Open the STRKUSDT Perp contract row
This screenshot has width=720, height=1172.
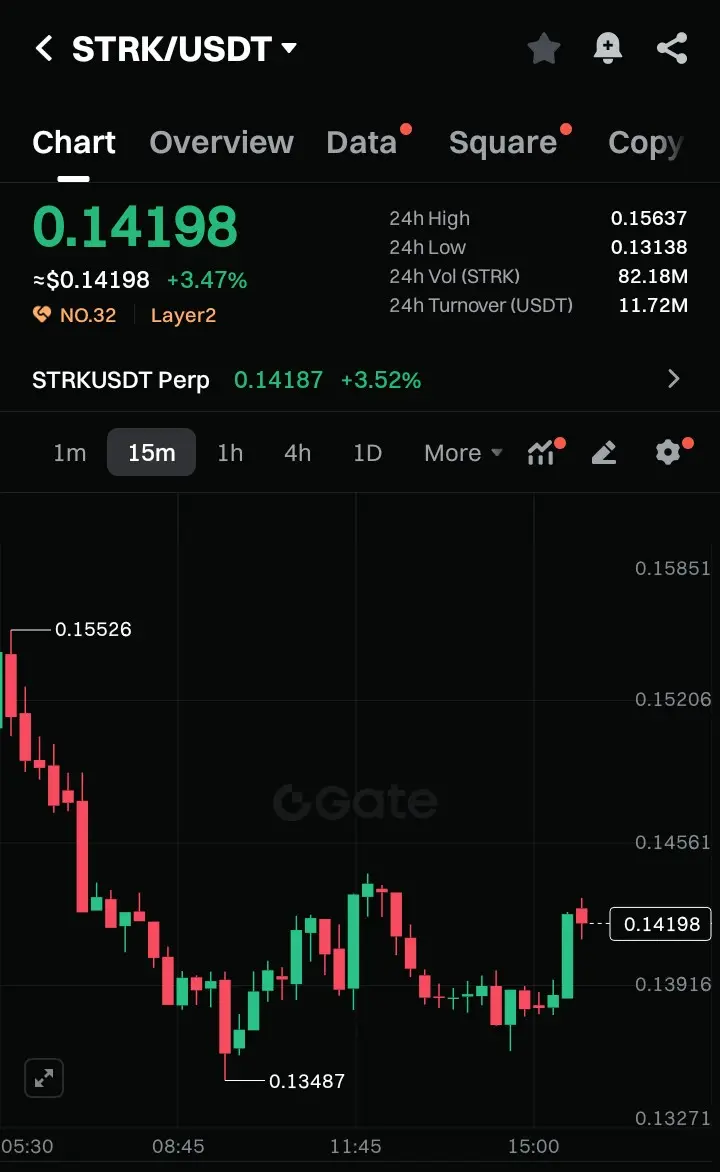pos(360,380)
